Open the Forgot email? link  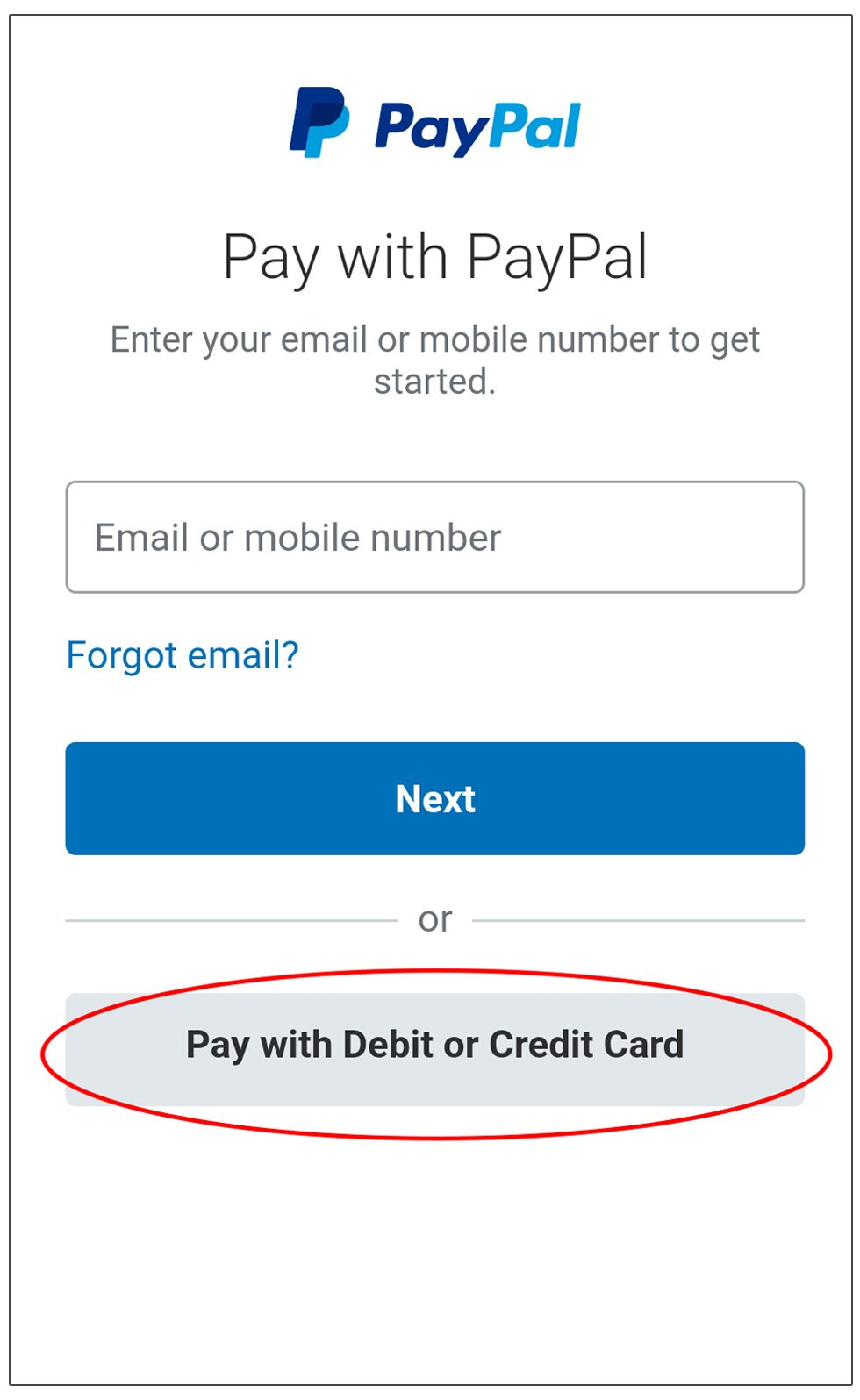pyautogui.click(x=183, y=655)
